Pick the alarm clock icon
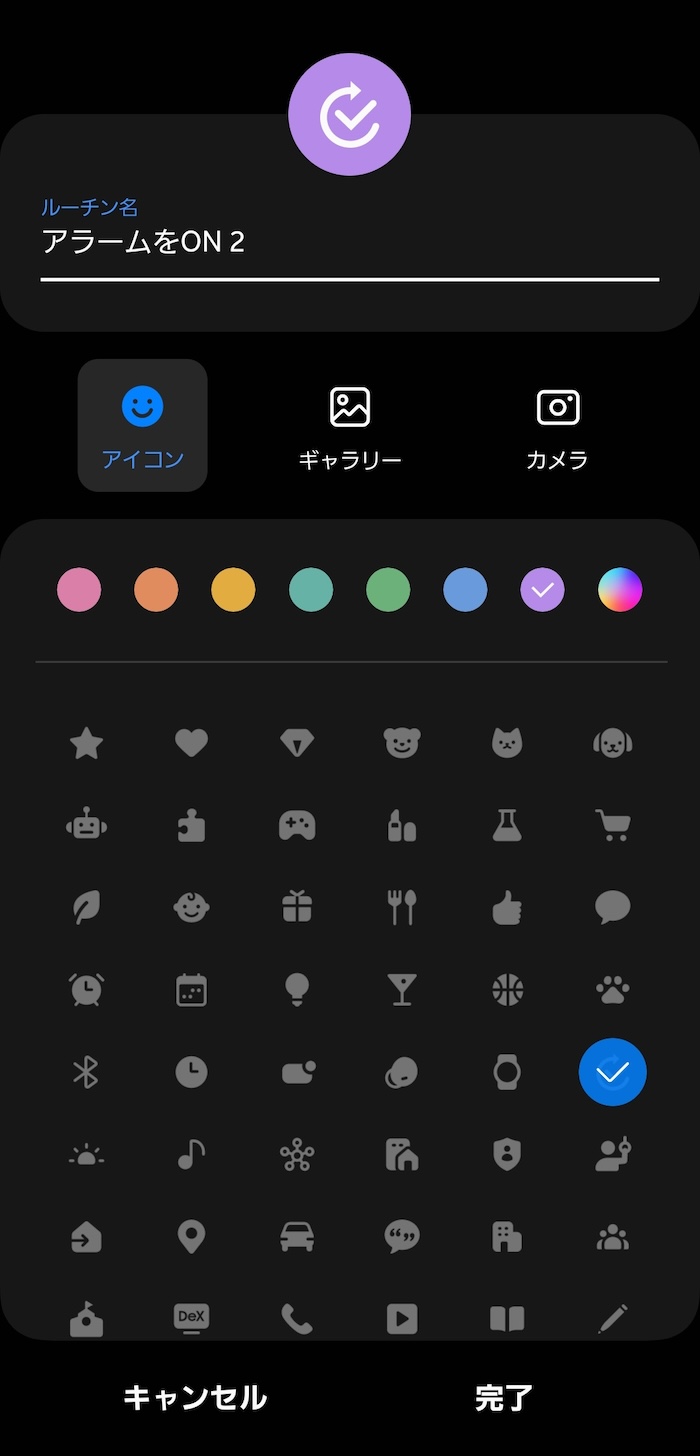The image size is (700, 1456). [86, 990]
